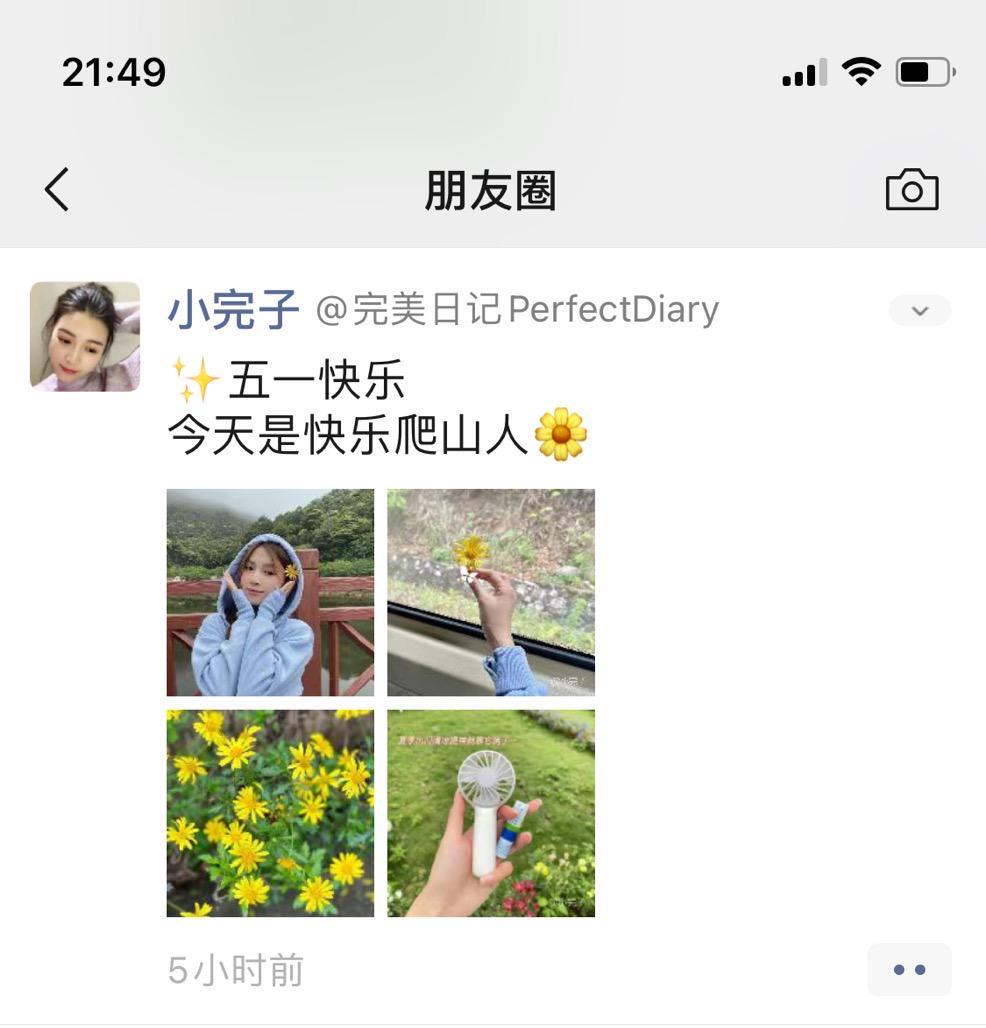The height and width of the screenshot is (1028, 986).
Task: Open the like and comment options button
Action: [x=908, y=969]
